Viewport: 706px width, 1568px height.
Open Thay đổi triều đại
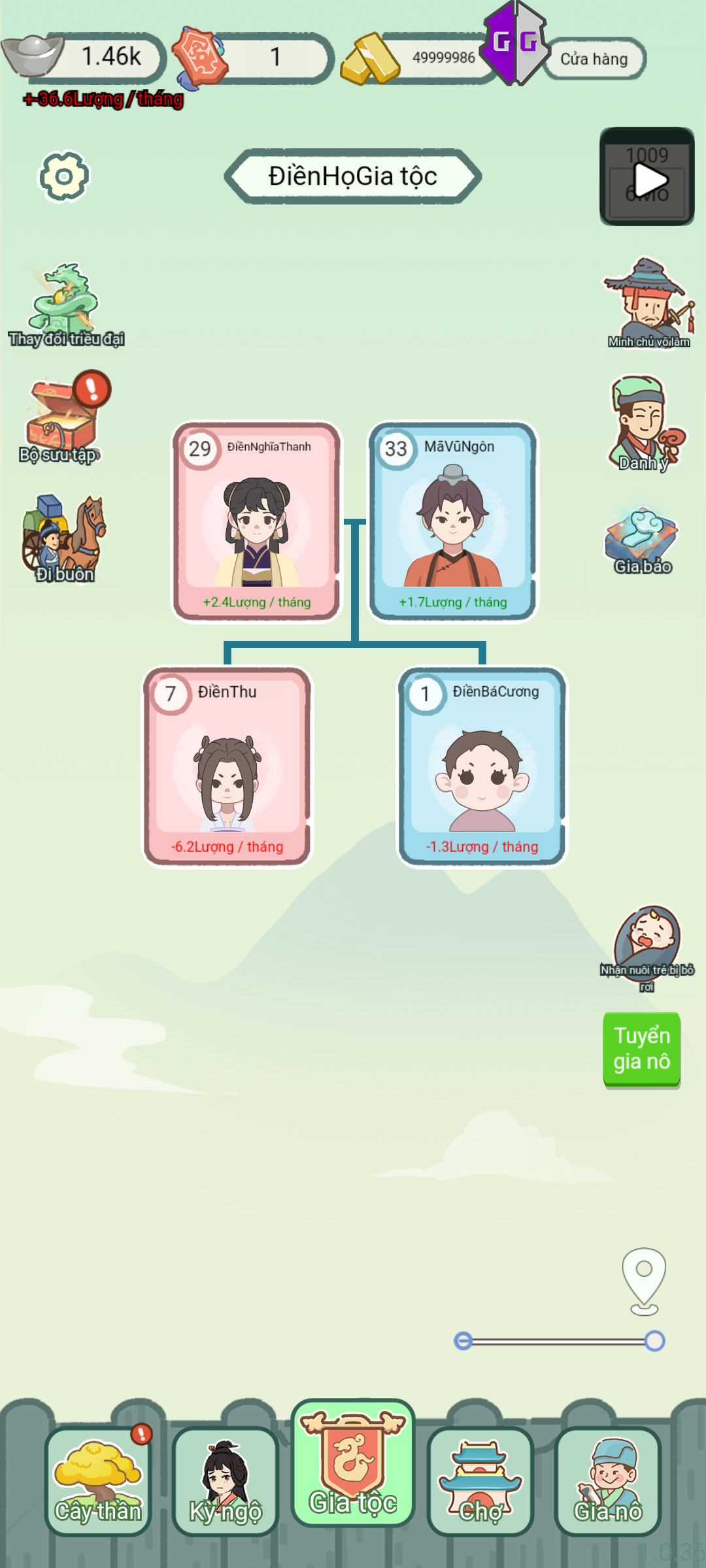(65, 304)
